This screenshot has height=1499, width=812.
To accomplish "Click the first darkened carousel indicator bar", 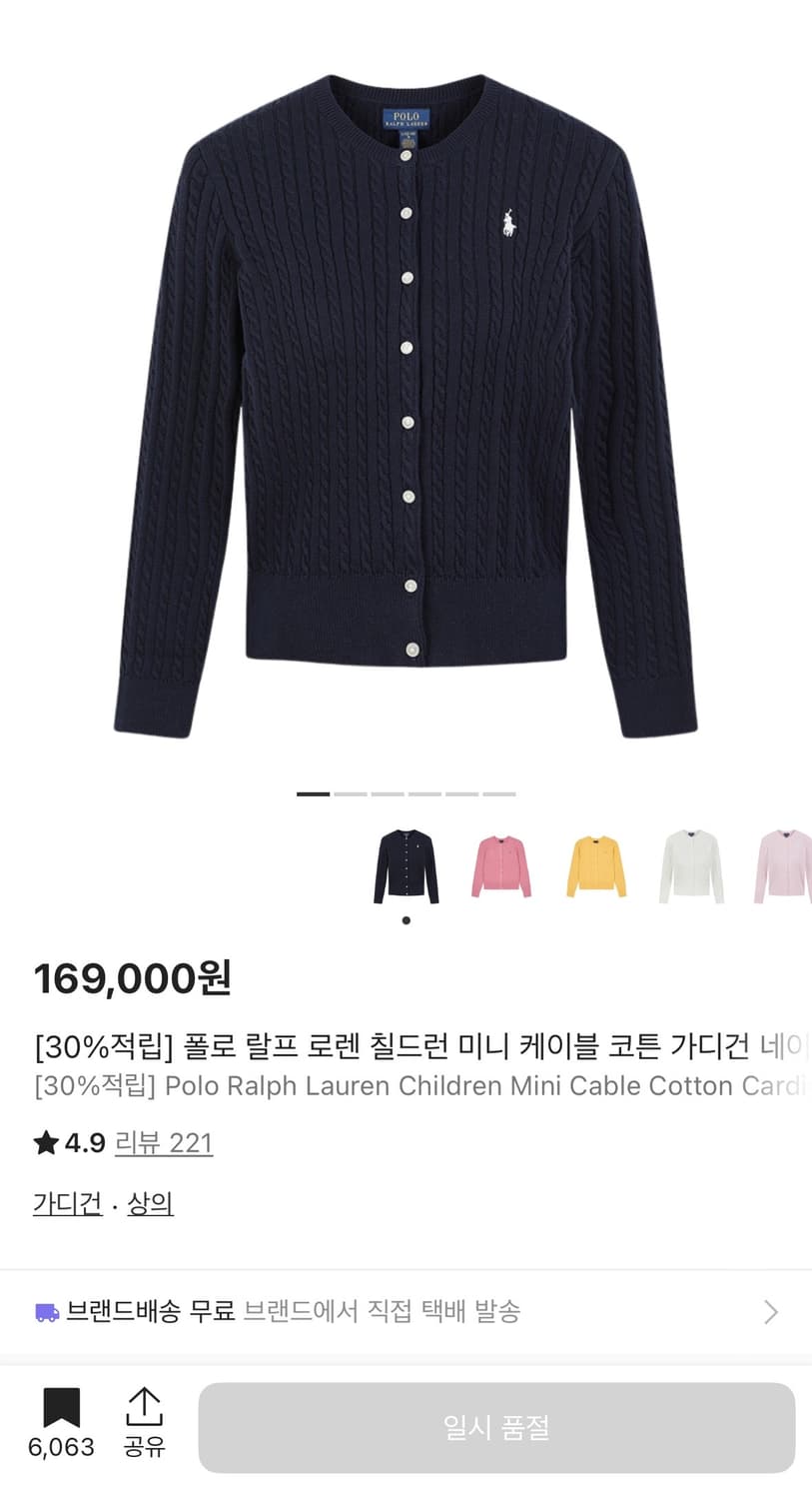I will 314,794.
